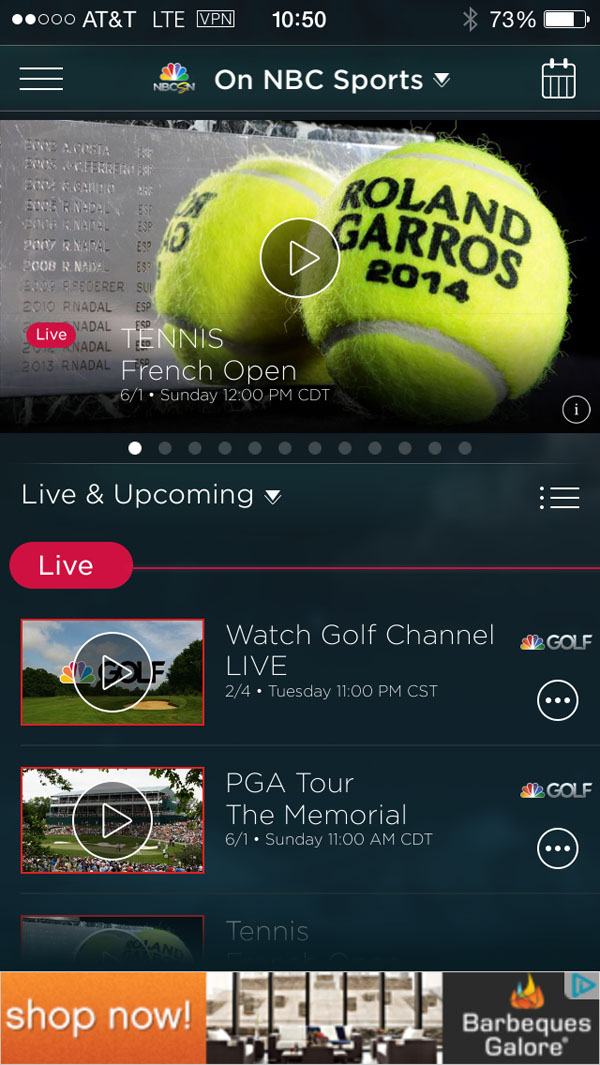
Task: Show info for the French Open feature
Action: [x=576, y=409]
